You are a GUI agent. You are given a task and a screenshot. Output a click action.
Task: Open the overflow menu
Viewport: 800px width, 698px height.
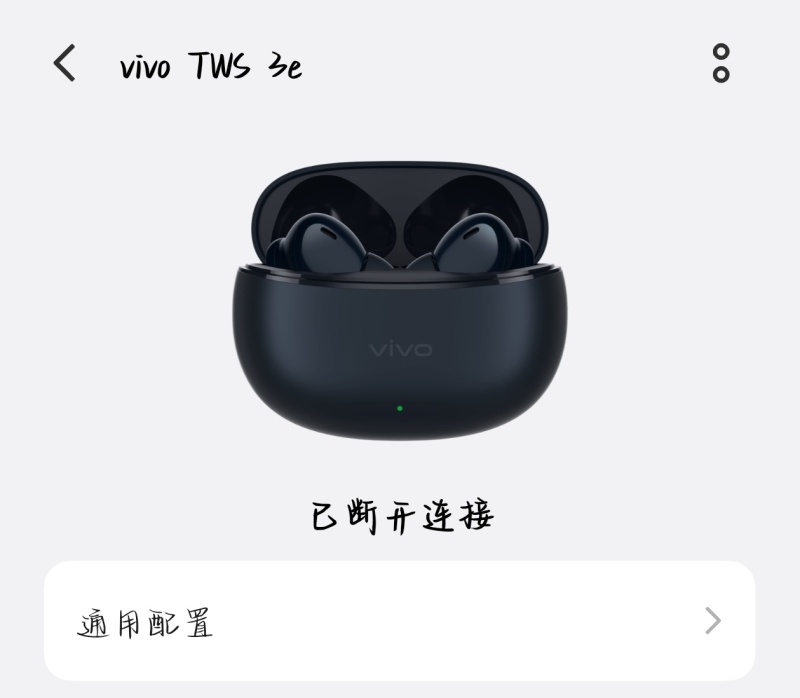tap(720, 63)
